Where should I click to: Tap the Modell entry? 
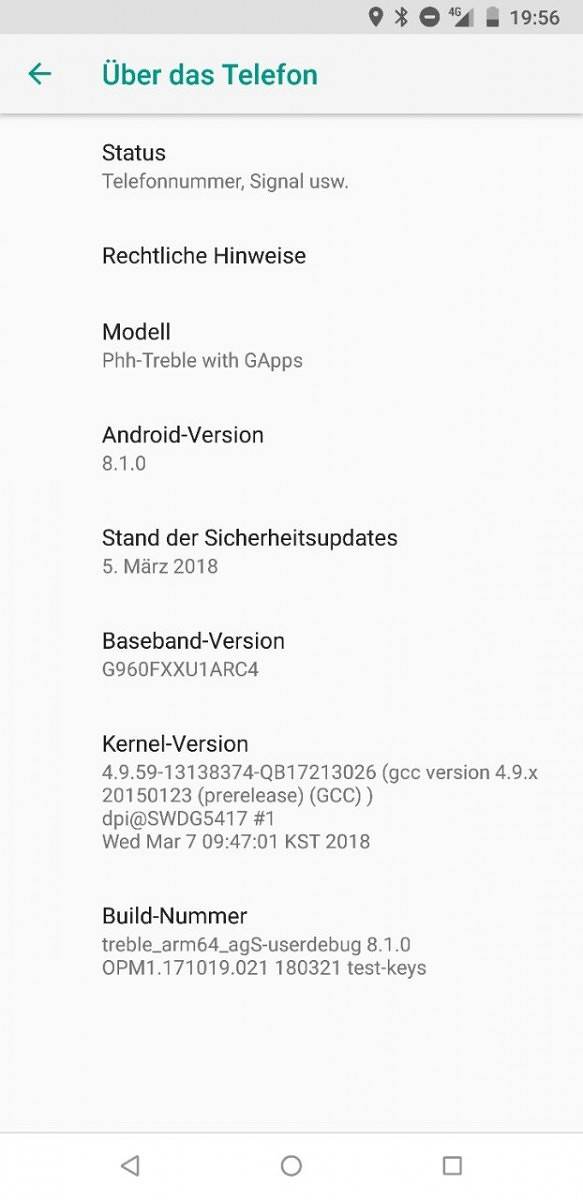pyautogui.click(x=291, y=345)
